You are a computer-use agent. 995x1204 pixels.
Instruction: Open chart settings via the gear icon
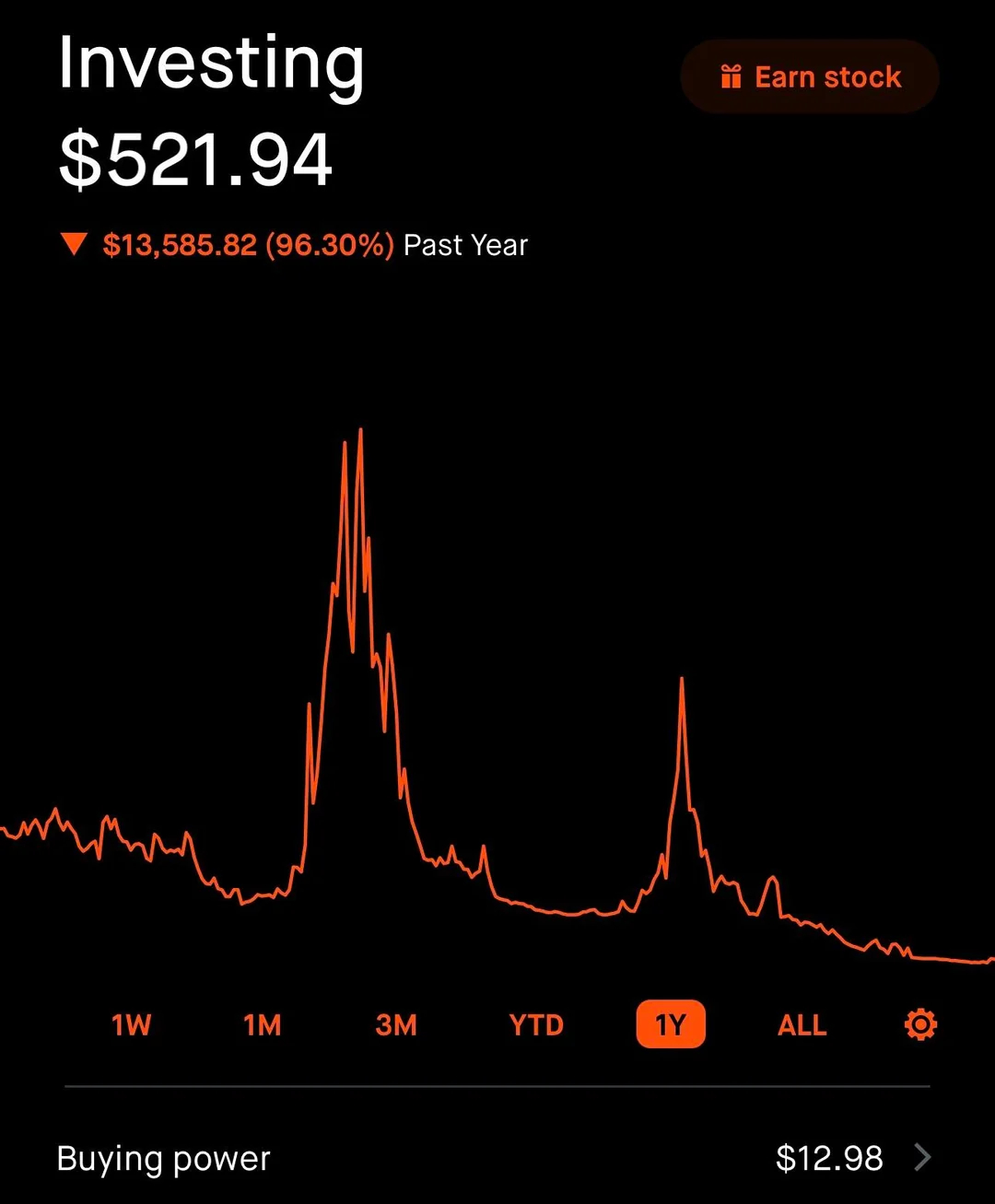click(x=919, y=1023)
